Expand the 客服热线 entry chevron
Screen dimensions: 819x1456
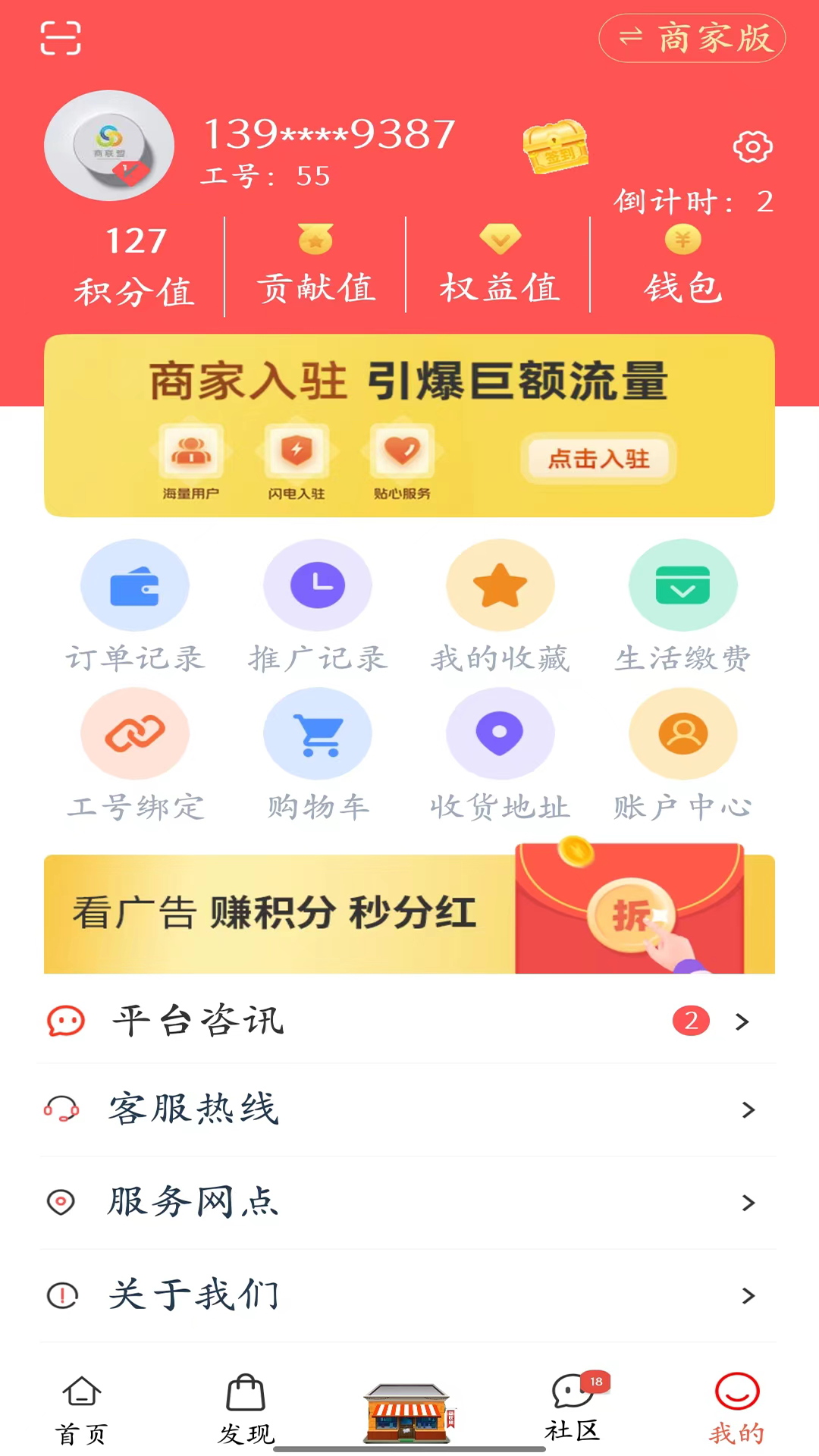pos(749,1110)
